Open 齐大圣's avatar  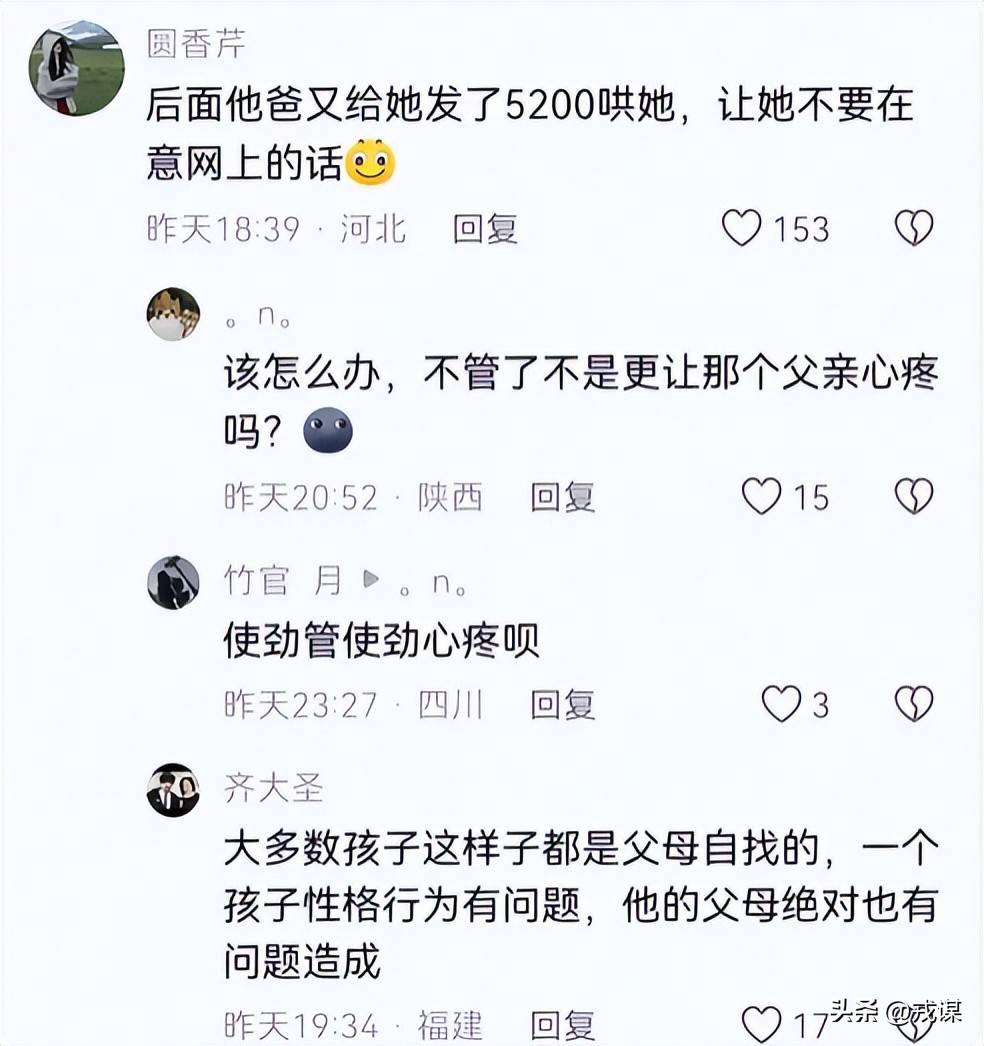173,790
